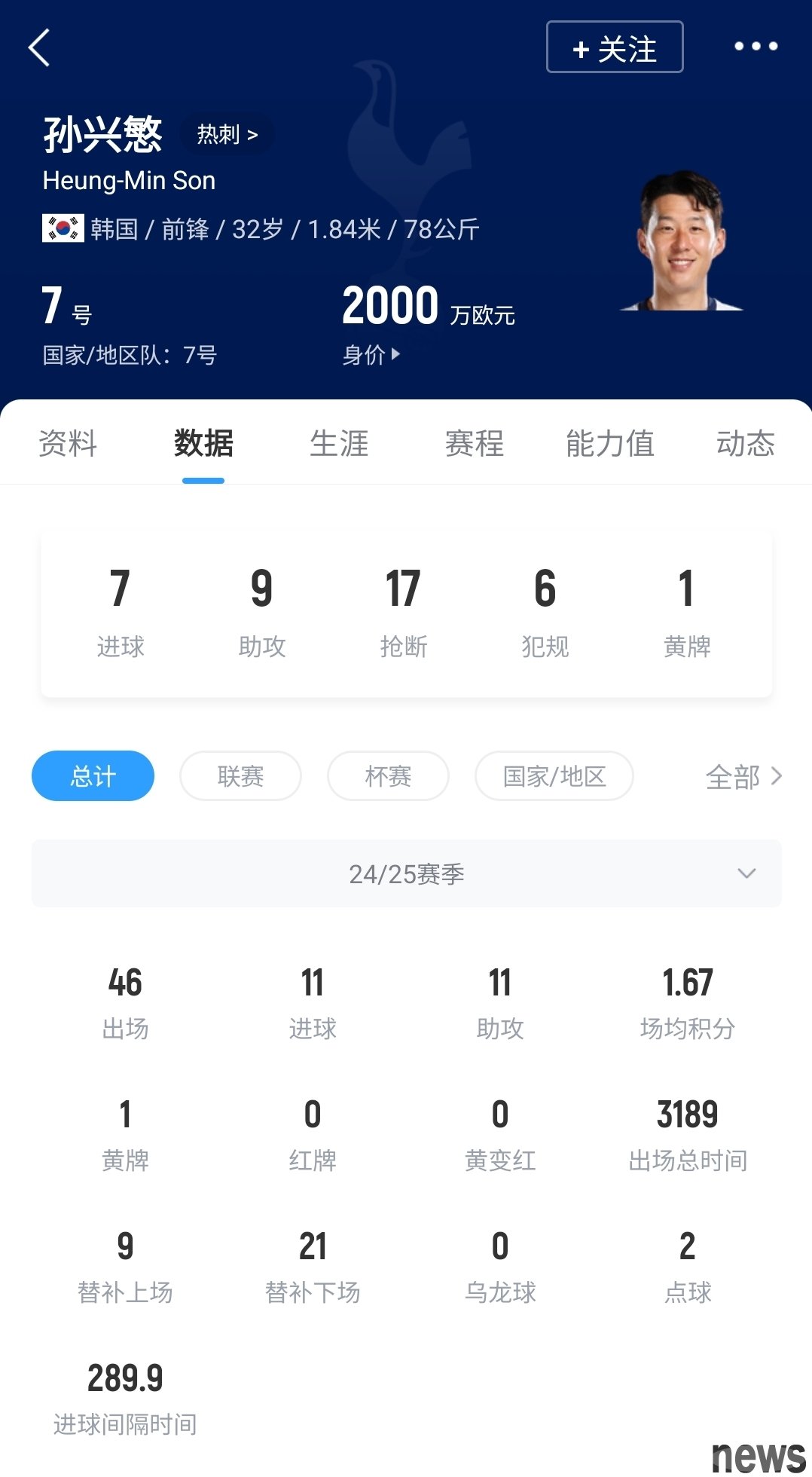812x1477 pixels.
Task: Go to the 动态 tab
Action: pyautogui.click(x=745, y=443)
